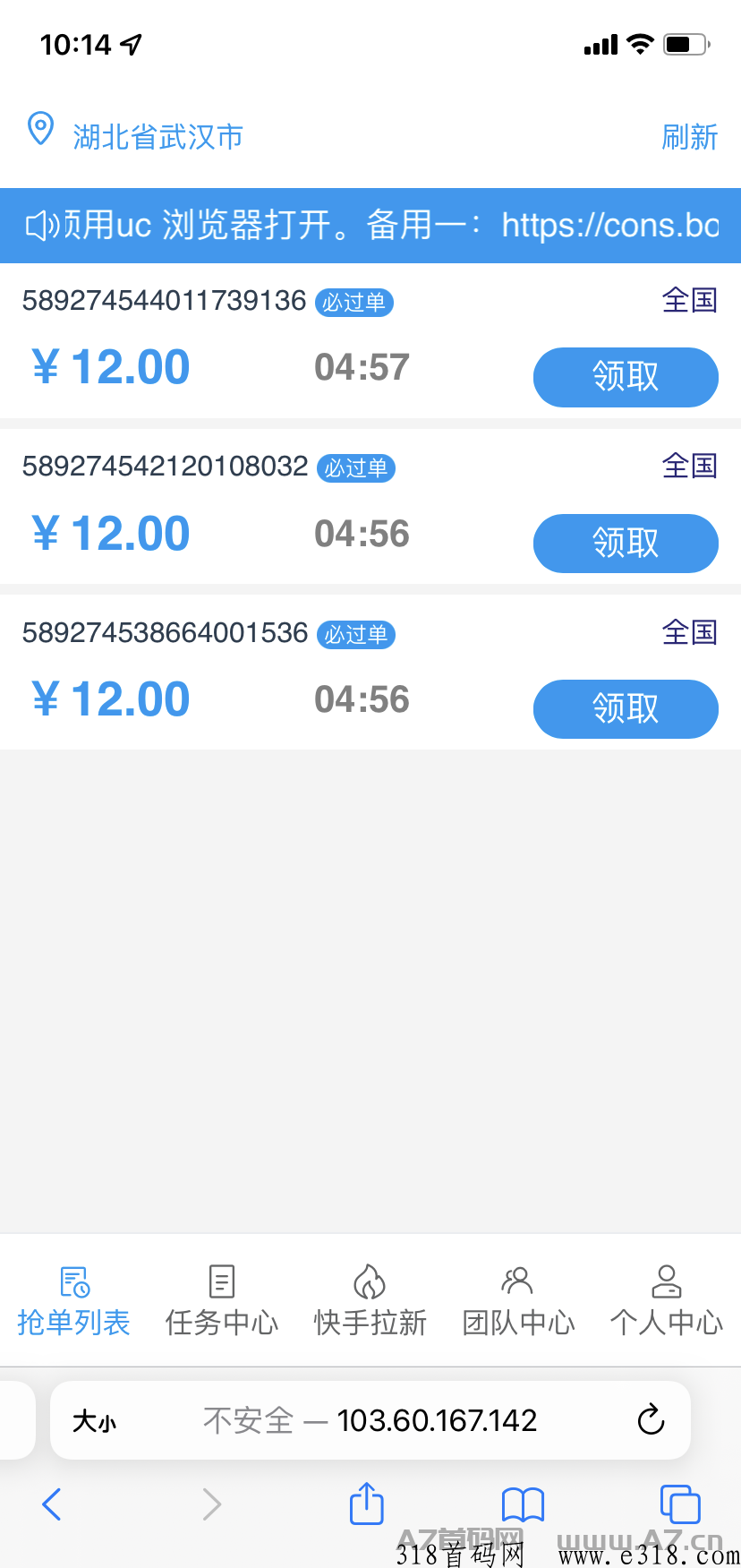This screenshot has height=1568, width=741.
Task: Open the 大小 page settings in Safari's address bar
Action: pyautogui.click(x=94, y=1420)
